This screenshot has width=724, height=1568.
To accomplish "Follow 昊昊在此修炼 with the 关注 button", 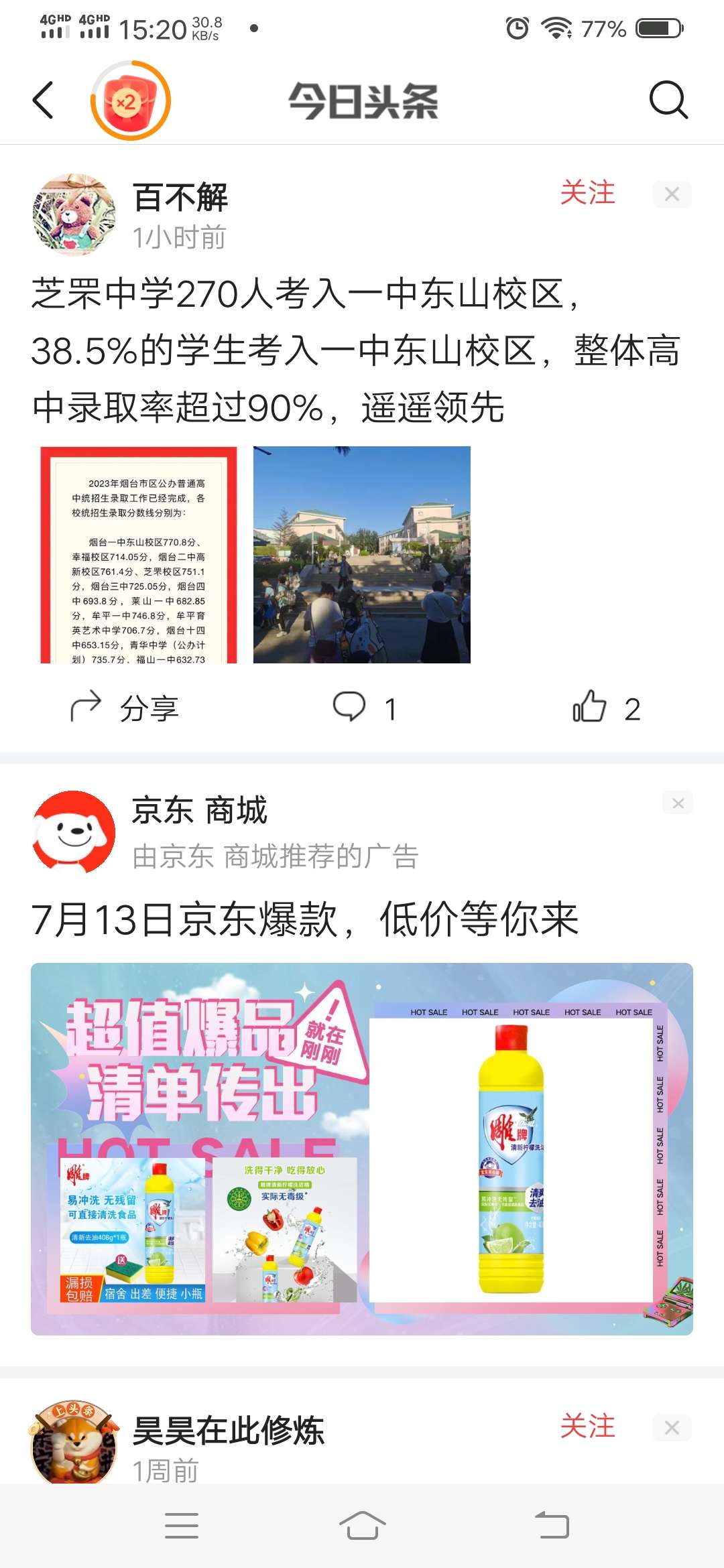I will coord(587,1427).
